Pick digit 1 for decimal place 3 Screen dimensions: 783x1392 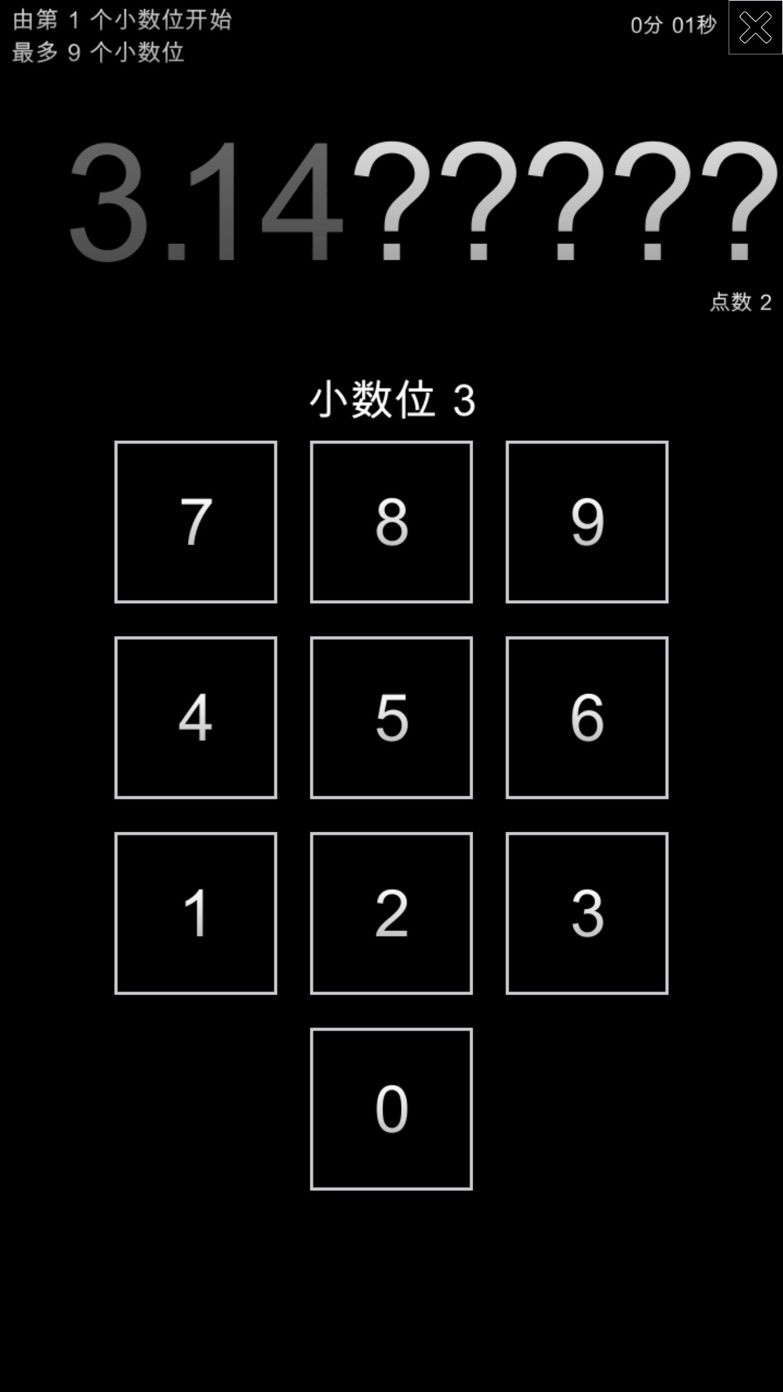click(x=196, y=913)
